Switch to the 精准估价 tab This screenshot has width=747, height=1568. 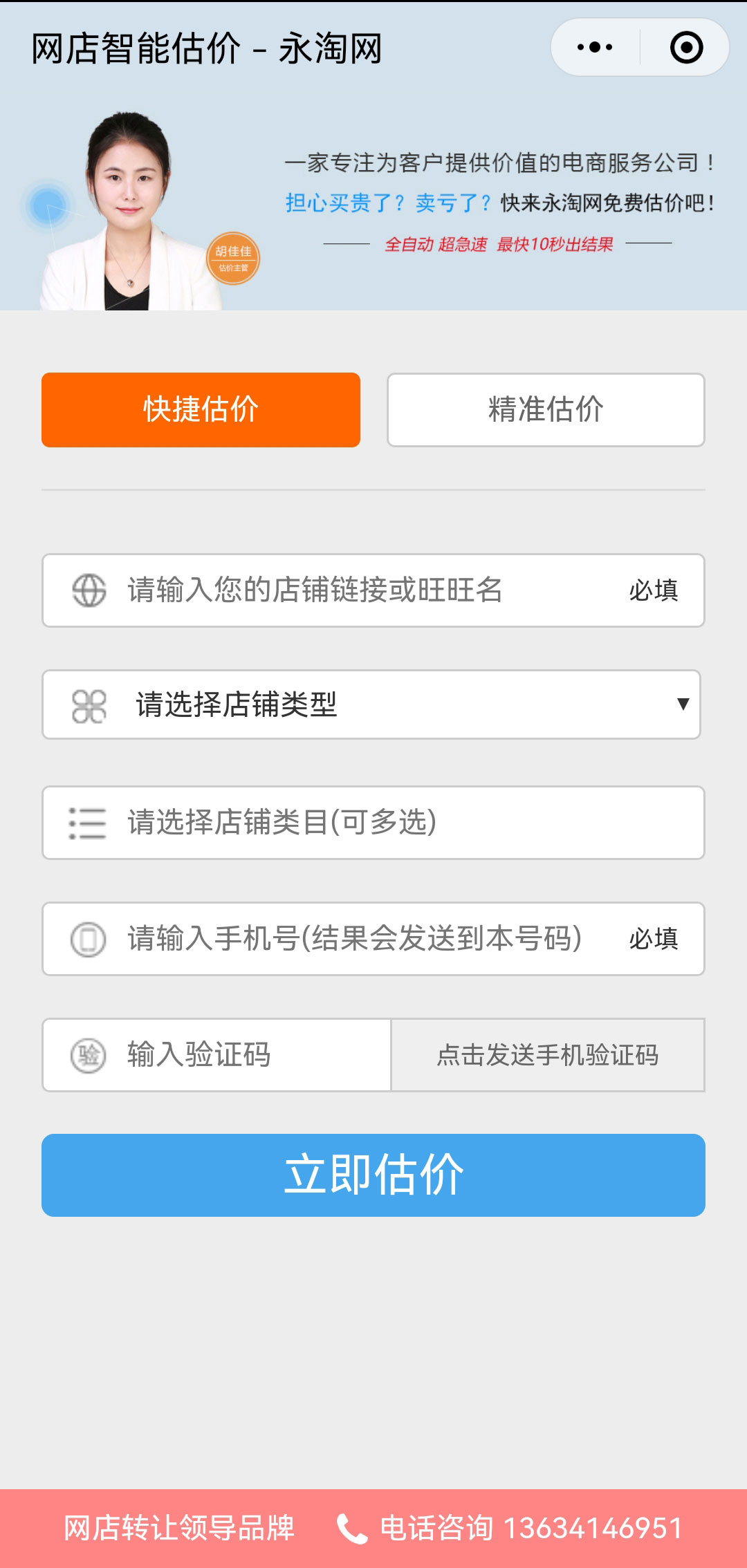pos(546,410)
